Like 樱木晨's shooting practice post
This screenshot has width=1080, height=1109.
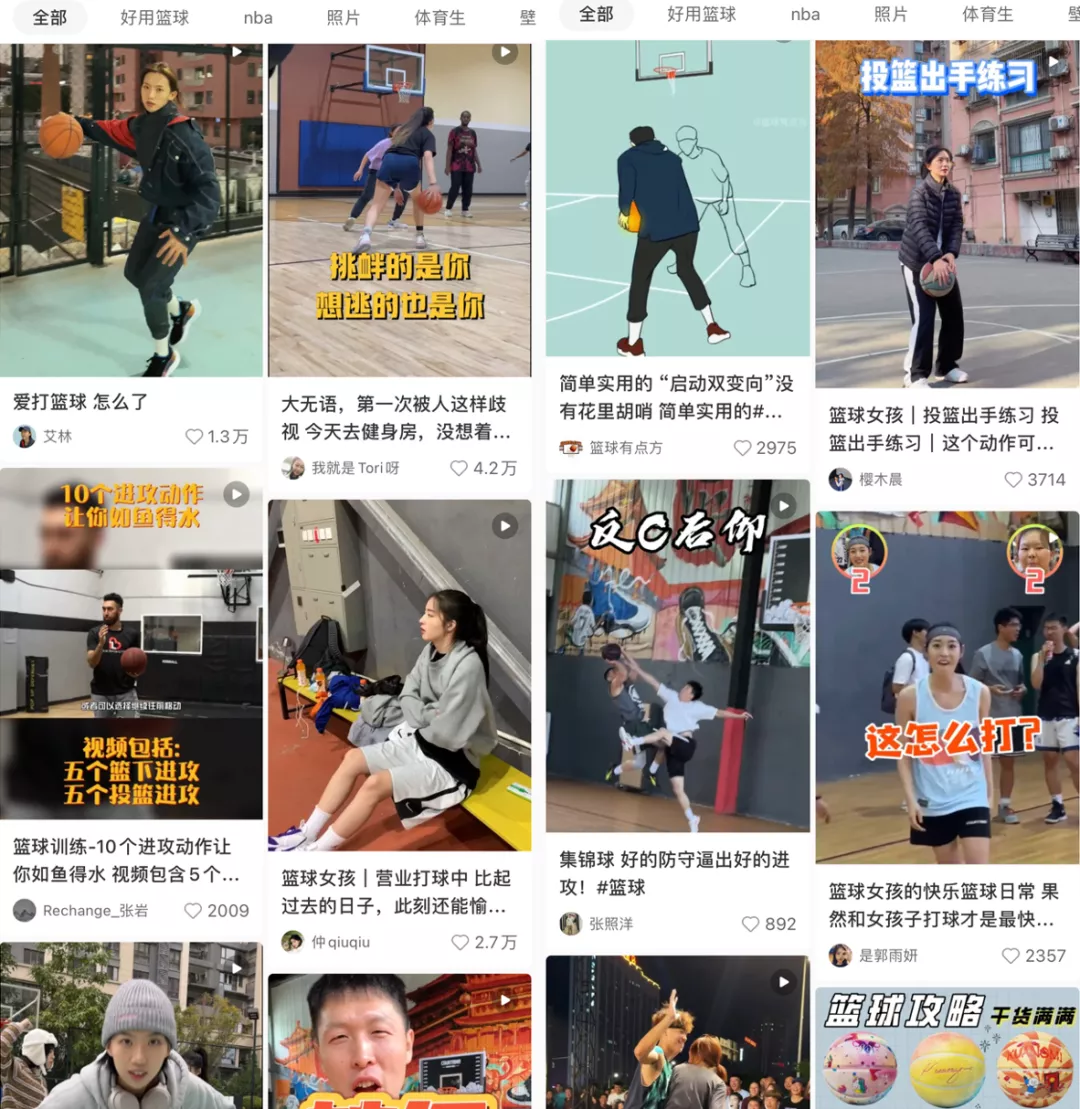coord(1013,480)
